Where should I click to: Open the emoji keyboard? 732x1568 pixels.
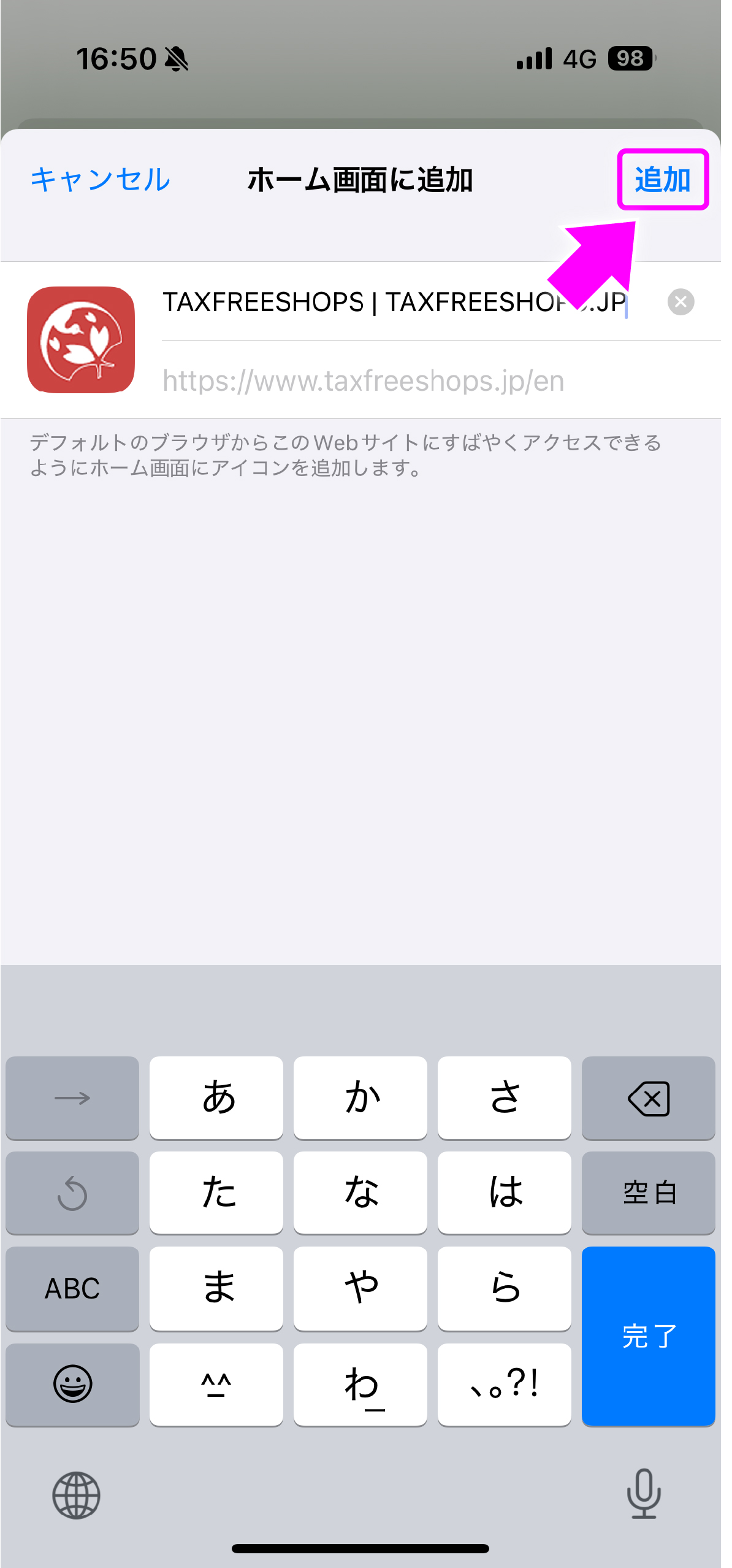click(x=72, y=1384)
